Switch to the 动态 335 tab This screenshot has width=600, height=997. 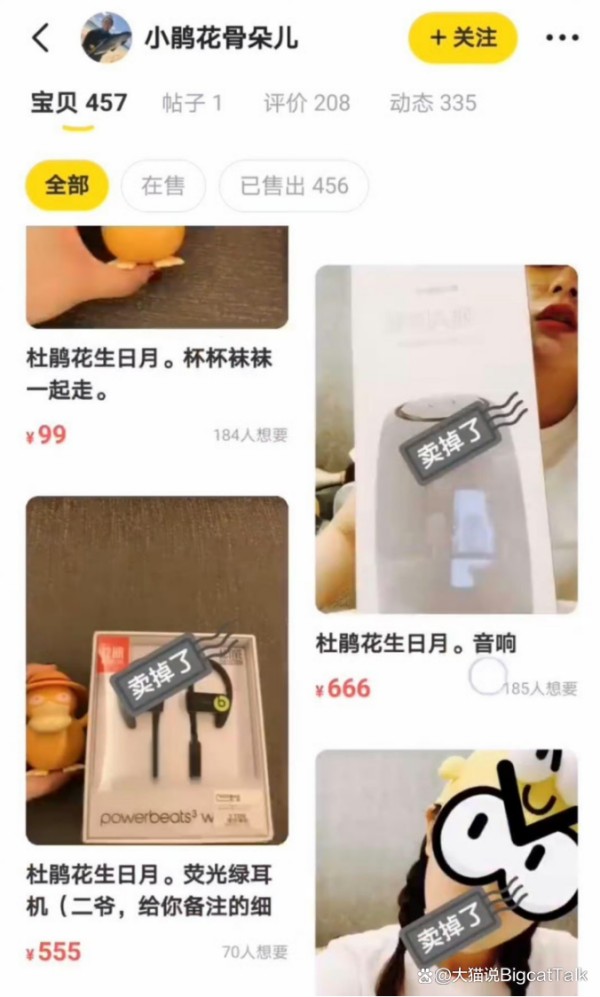pos(433,103)
